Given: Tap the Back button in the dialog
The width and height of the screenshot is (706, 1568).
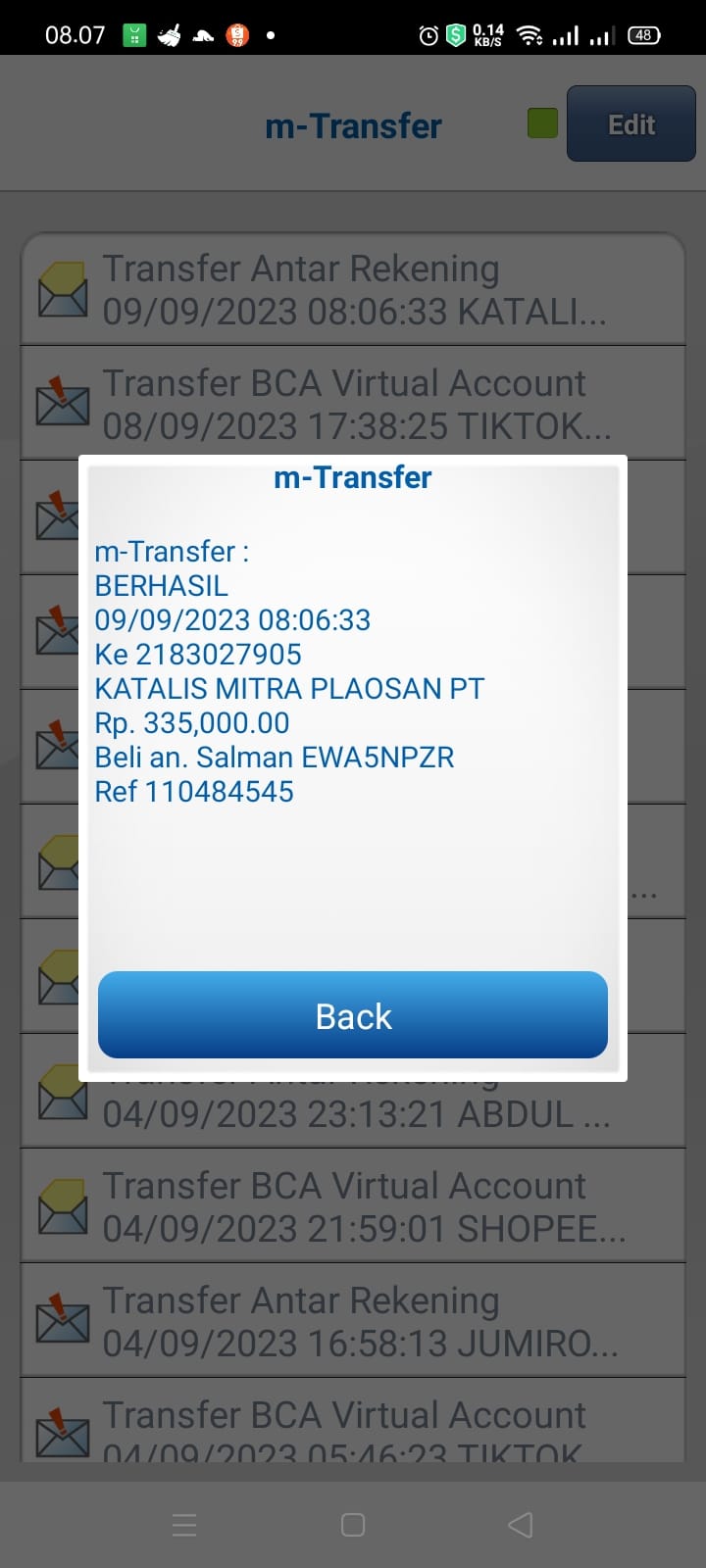Looking at the screenshot, I should pos(353,1015).
